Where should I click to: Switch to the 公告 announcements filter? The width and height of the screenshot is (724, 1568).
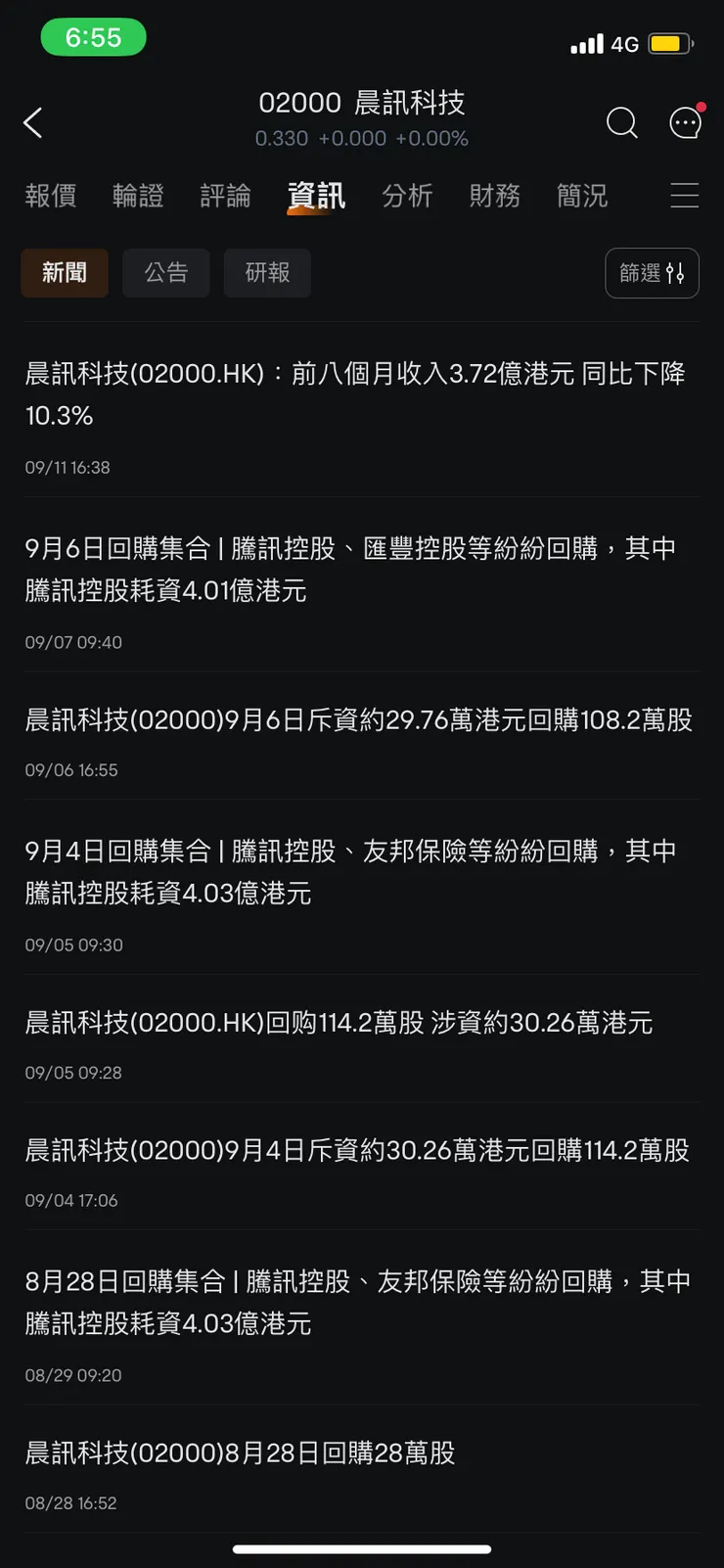165,273
